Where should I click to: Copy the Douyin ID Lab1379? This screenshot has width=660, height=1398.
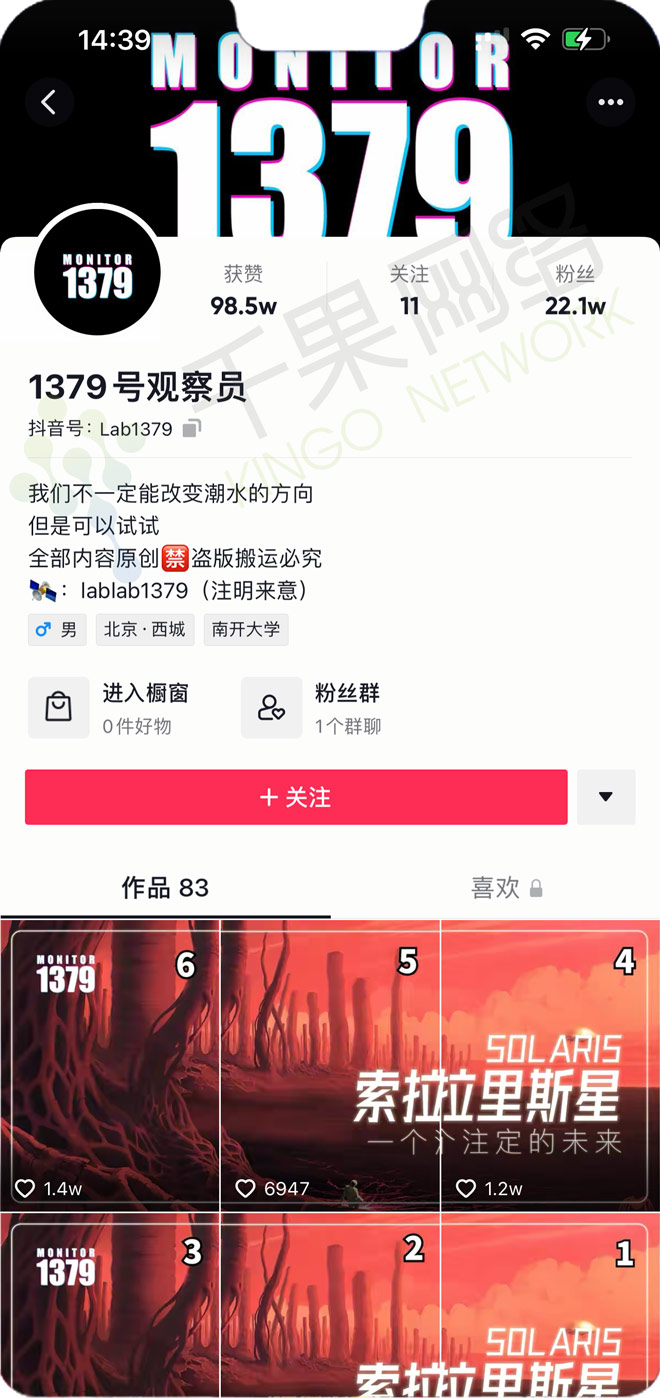(192, 429)
